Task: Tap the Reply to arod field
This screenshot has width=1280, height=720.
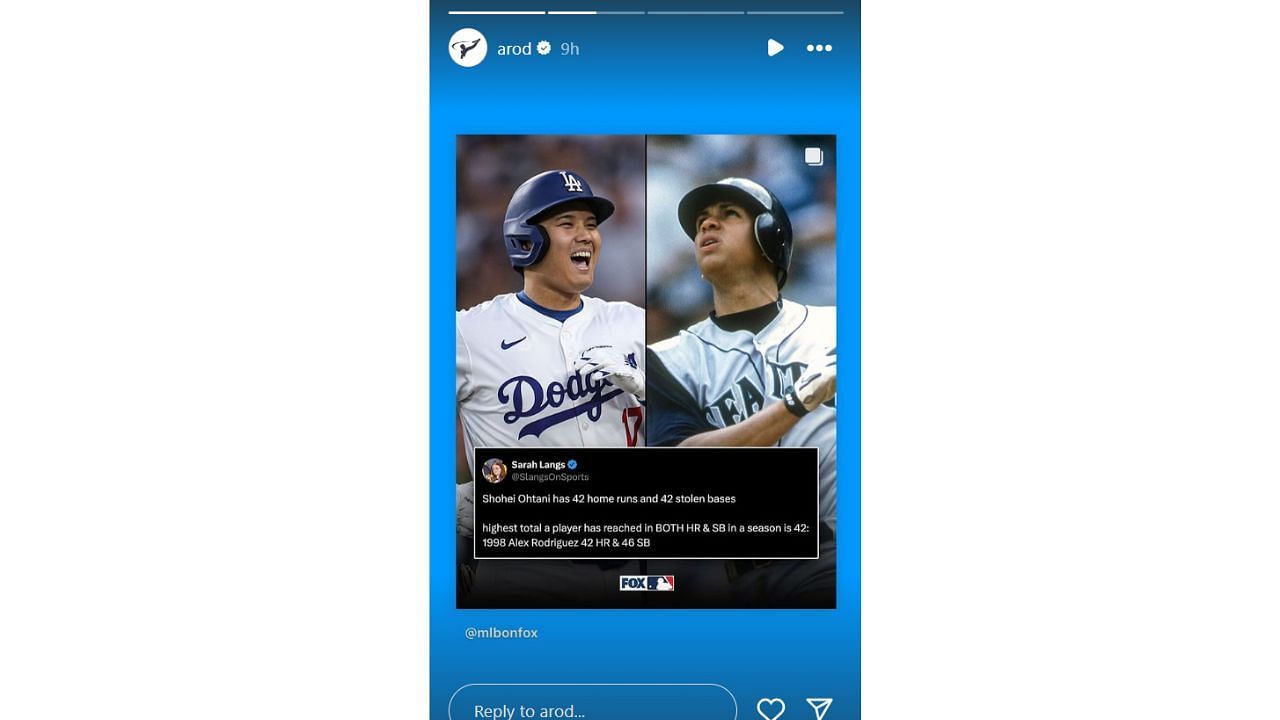Action: 592,708
